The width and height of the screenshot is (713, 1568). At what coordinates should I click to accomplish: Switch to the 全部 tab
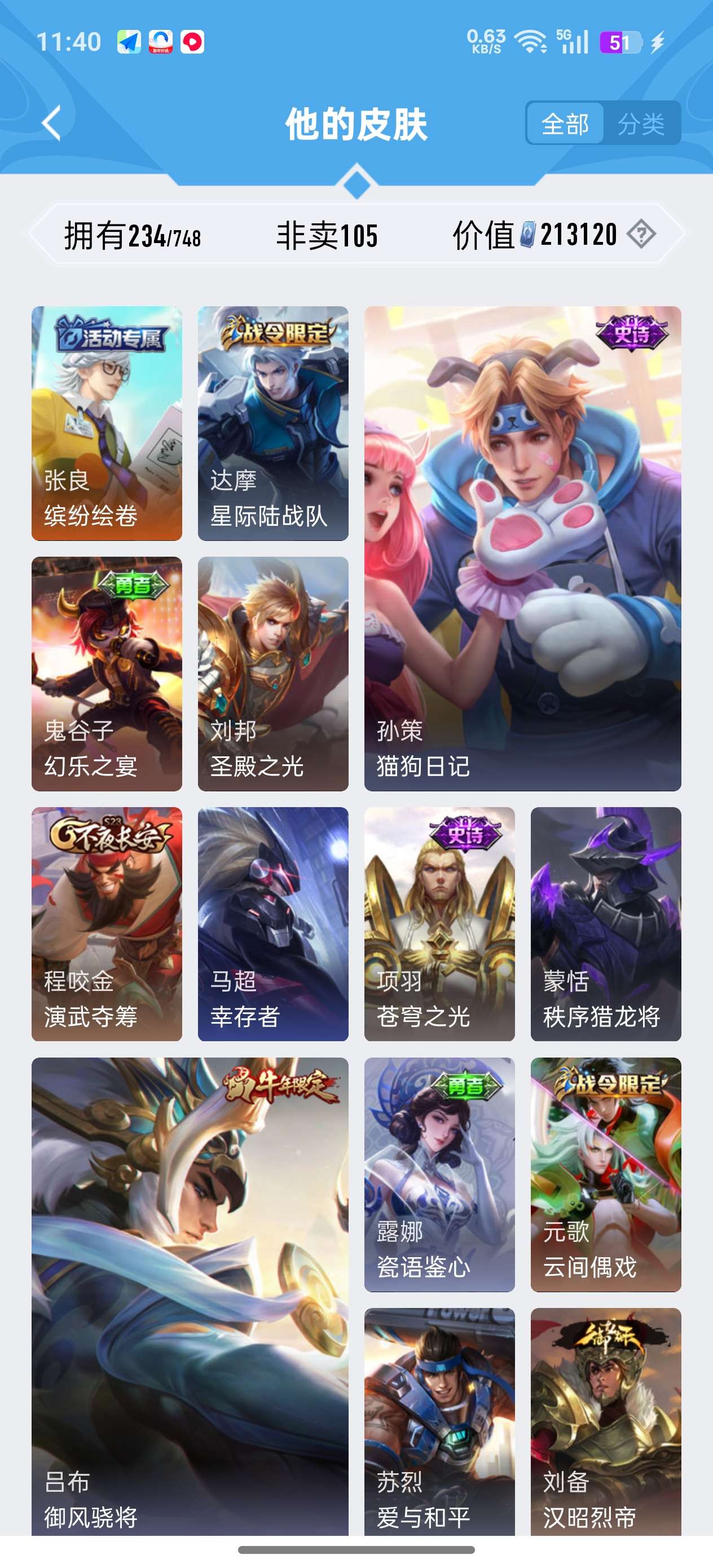click(x=565, y=124)
